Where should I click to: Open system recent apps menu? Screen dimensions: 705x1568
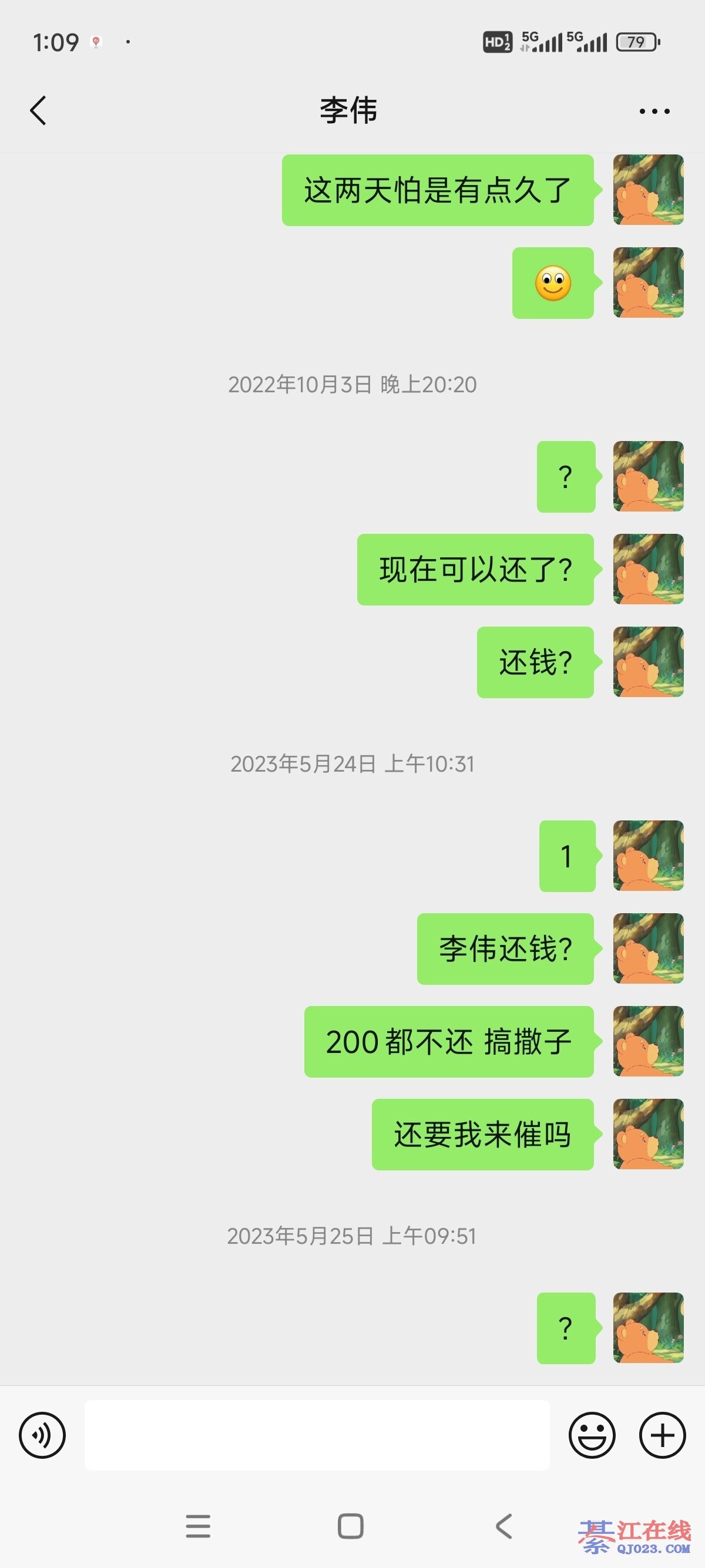[198, 1526]
